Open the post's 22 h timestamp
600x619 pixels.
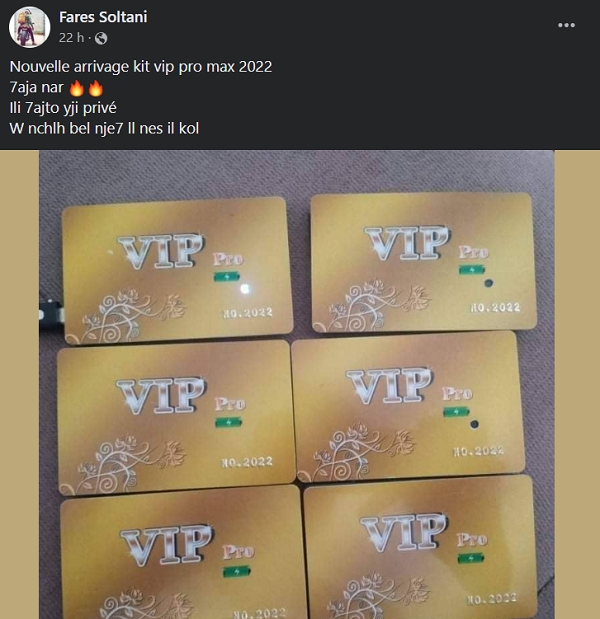pos(69,38)
